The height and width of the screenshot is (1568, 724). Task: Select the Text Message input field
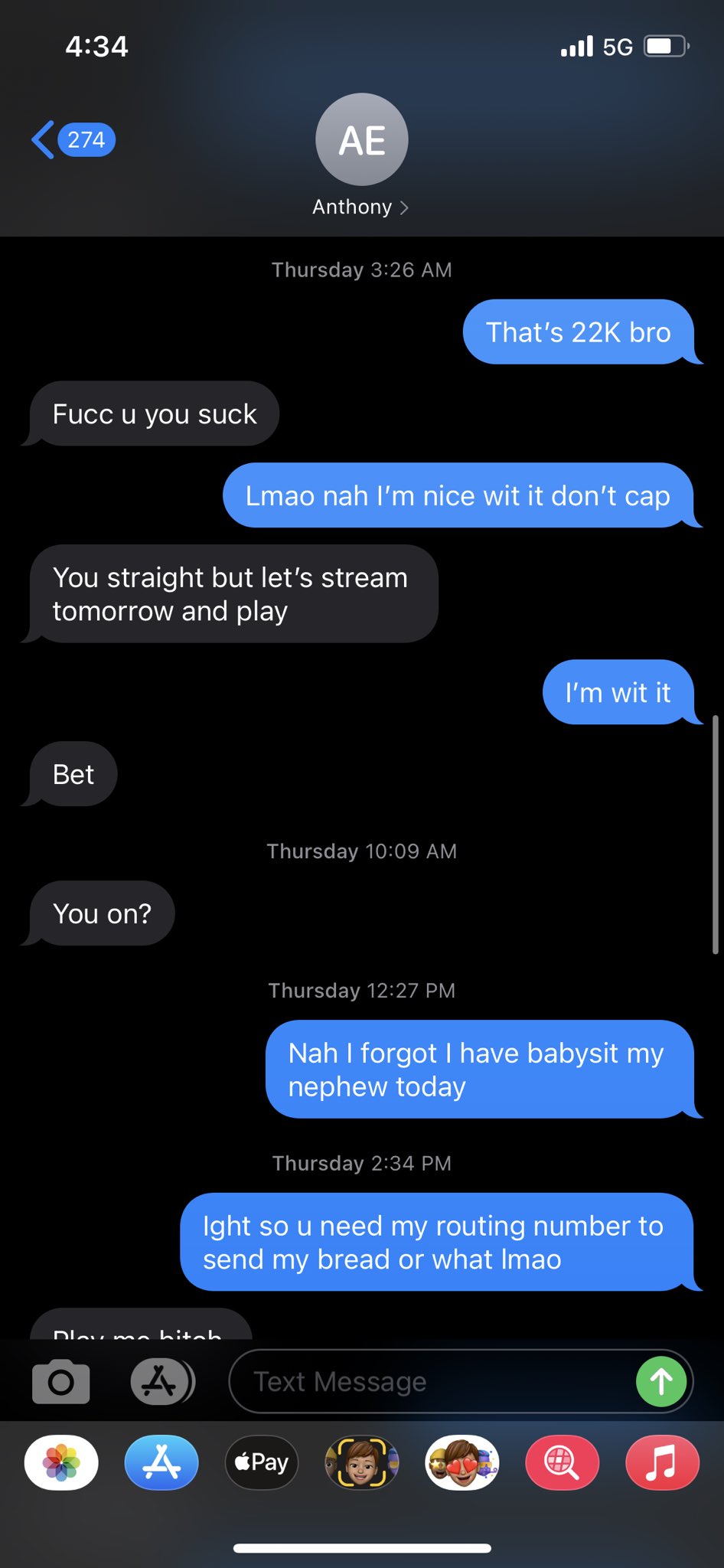click(429, 1381)
